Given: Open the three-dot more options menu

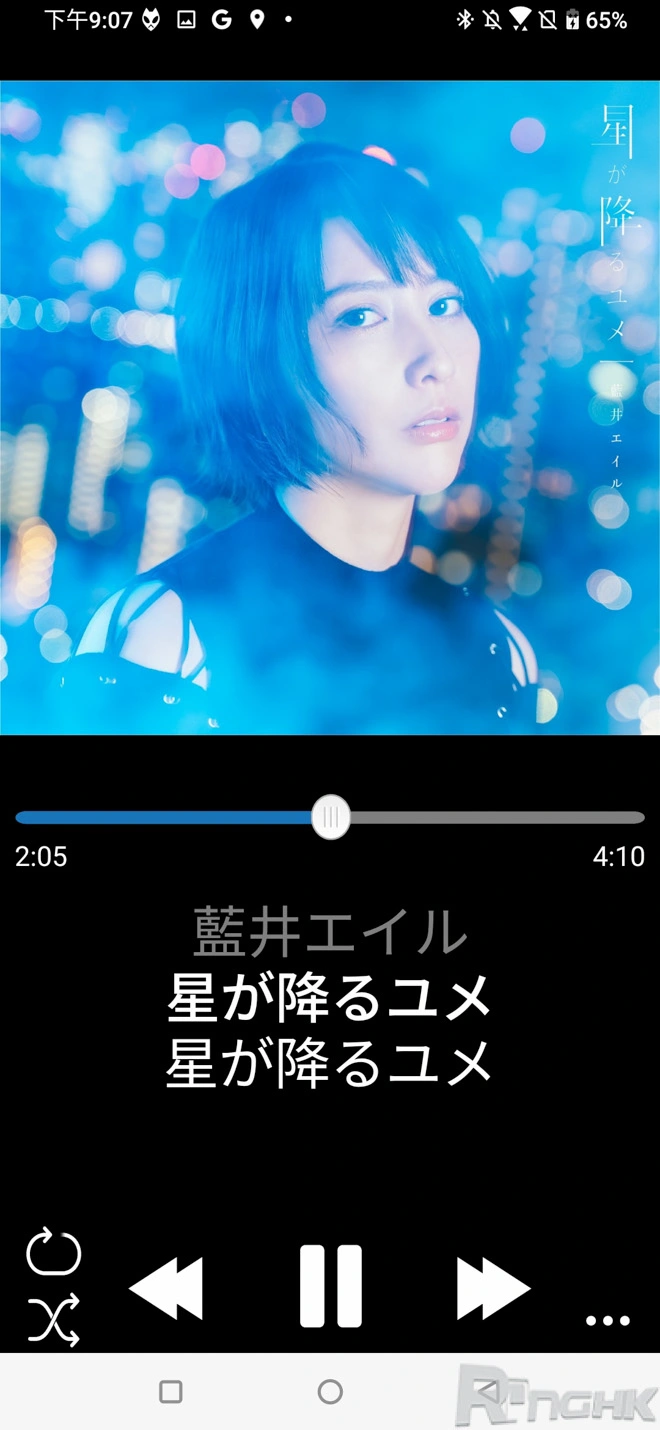Looking at the screenshot, I should pos(607,1320).
